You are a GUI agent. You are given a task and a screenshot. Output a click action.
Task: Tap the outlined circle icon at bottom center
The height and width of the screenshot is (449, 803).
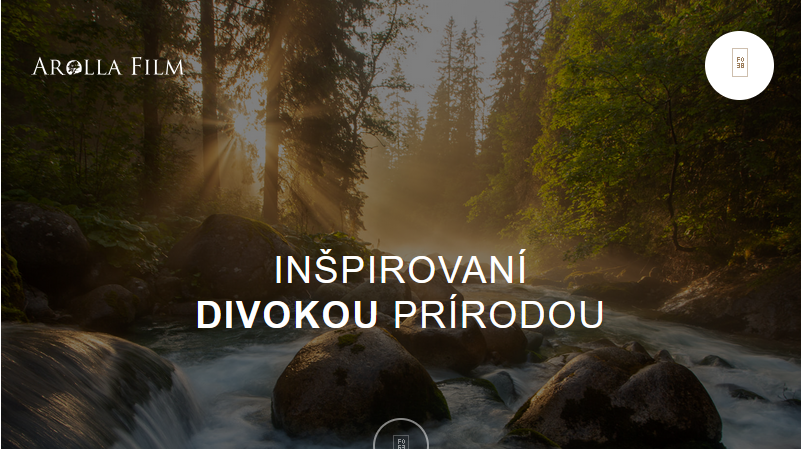point(401,437)
